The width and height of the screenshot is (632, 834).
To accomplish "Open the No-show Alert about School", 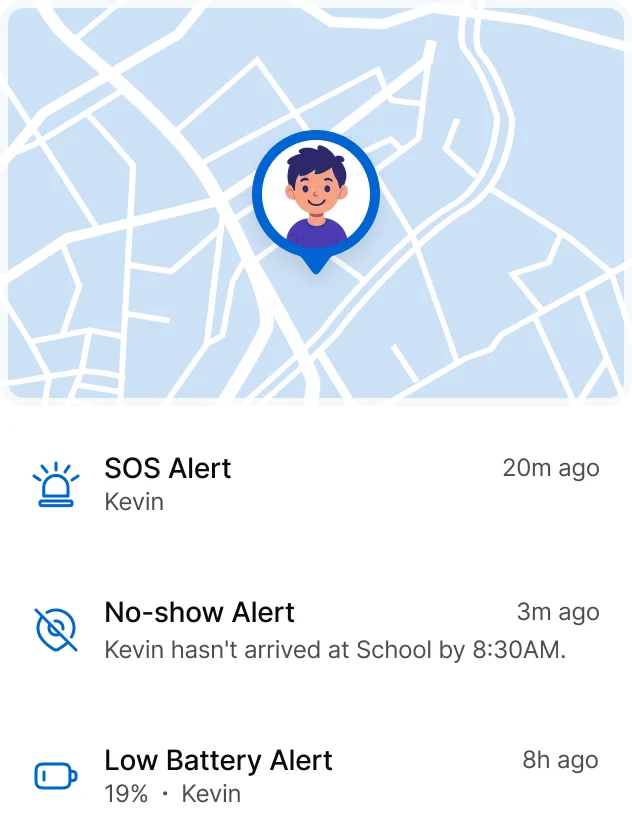I will pyautogui.click(x=316, y=630).
